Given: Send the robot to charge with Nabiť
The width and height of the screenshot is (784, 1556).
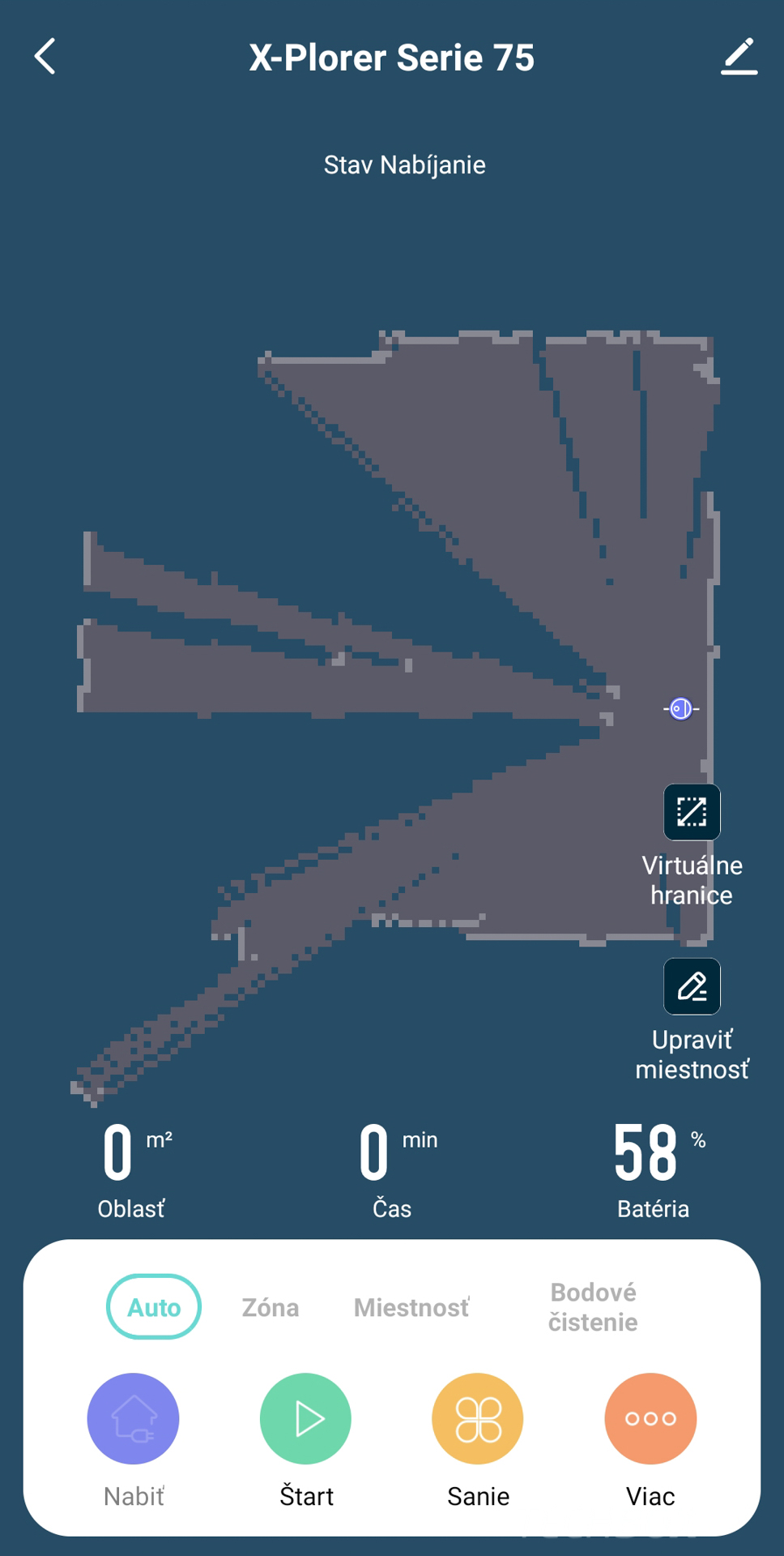Looking at the screenshot, I should click(133, 1418).
